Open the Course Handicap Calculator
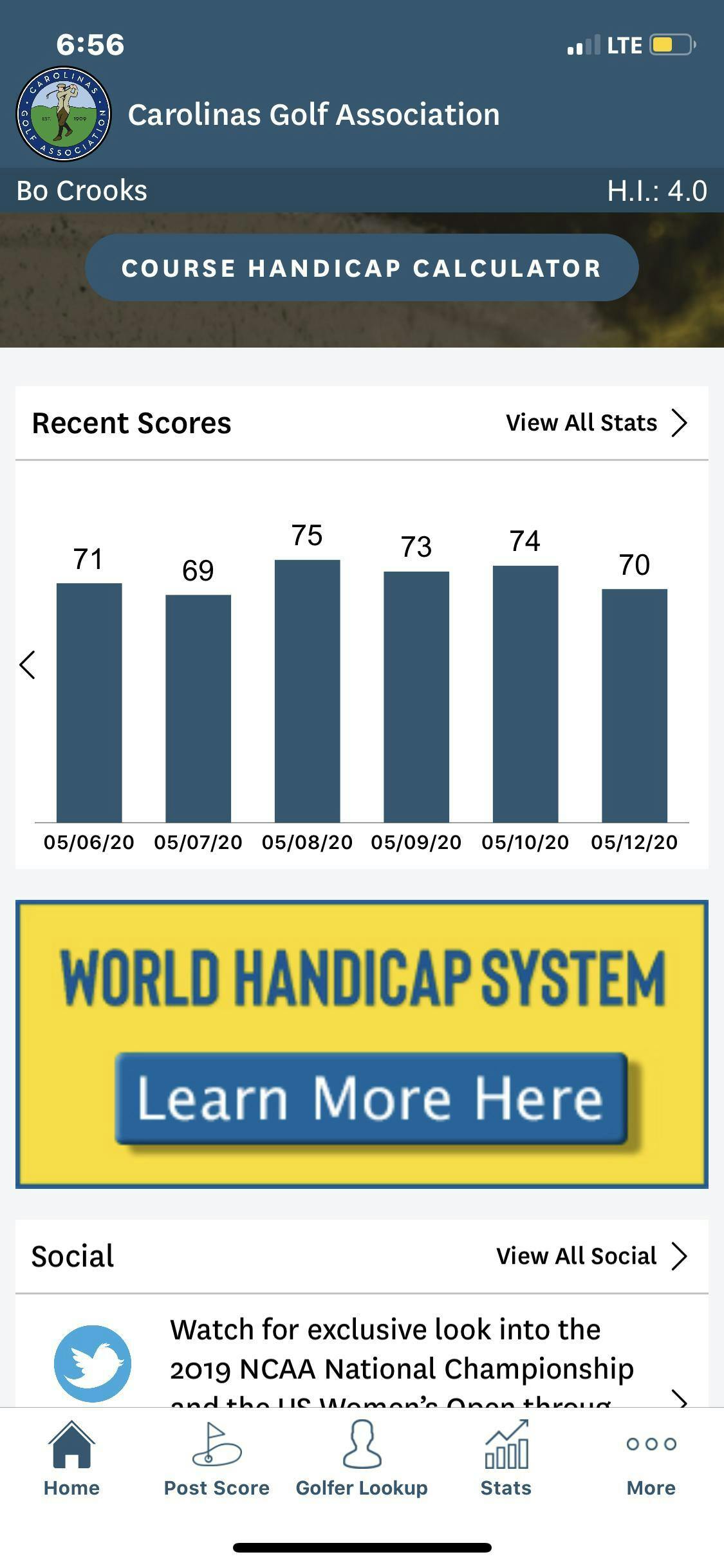This screenshot has height=1568, width=724. pyautogui.click(x=362, y=268)
